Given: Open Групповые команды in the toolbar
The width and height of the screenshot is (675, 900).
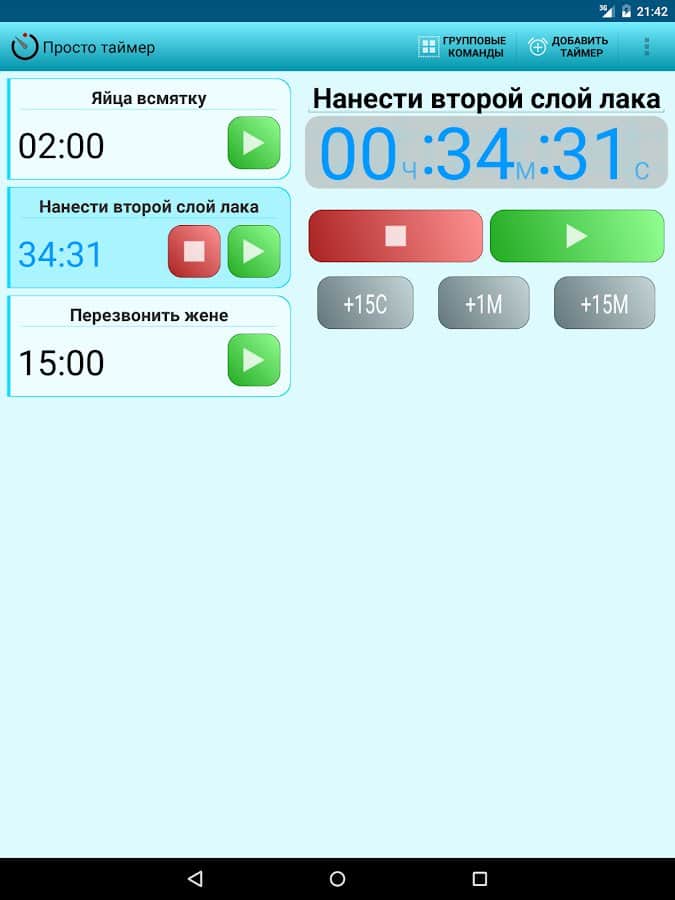Looking at the screenshot, I should 463,47.
